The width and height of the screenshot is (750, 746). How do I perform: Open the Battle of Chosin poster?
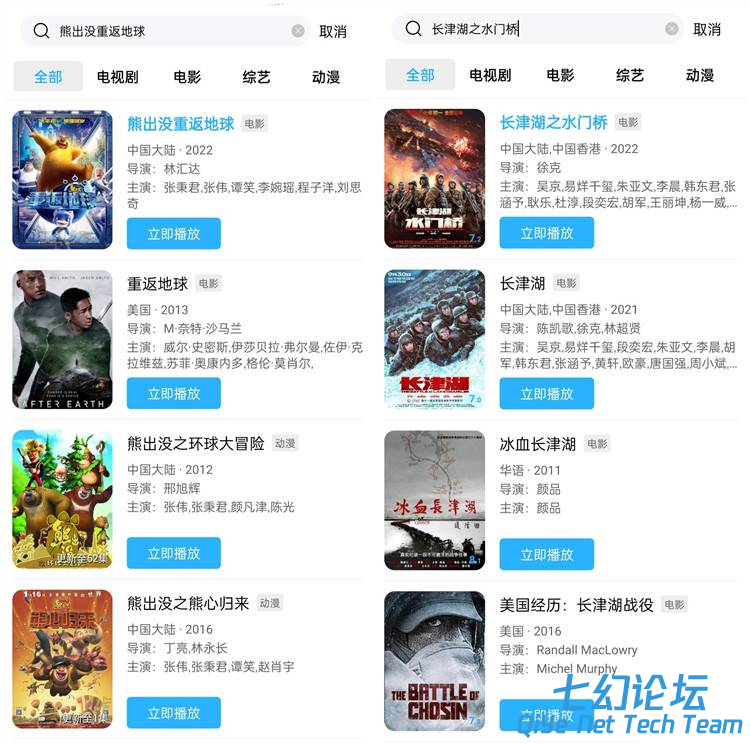click(435, 660)
